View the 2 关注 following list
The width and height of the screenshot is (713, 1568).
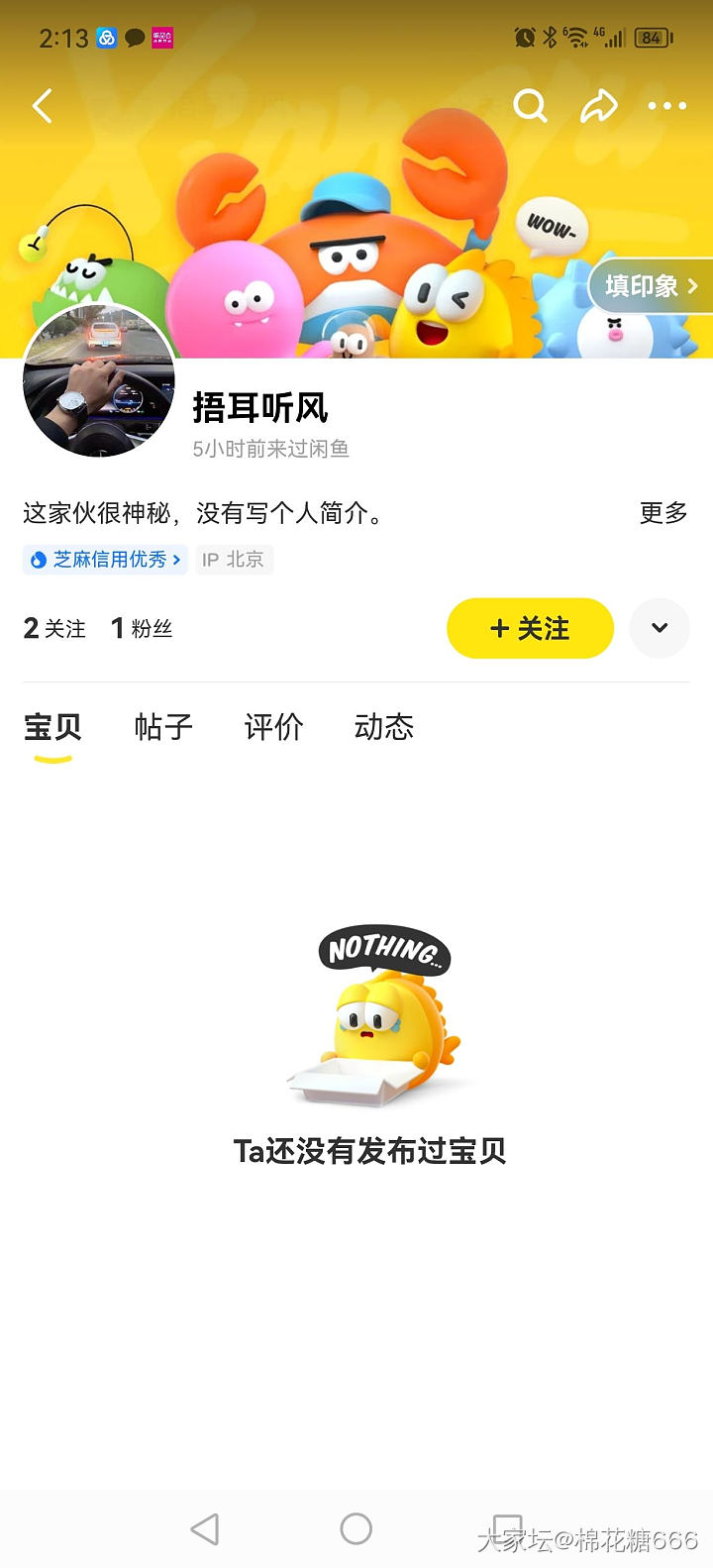(54, 628)
